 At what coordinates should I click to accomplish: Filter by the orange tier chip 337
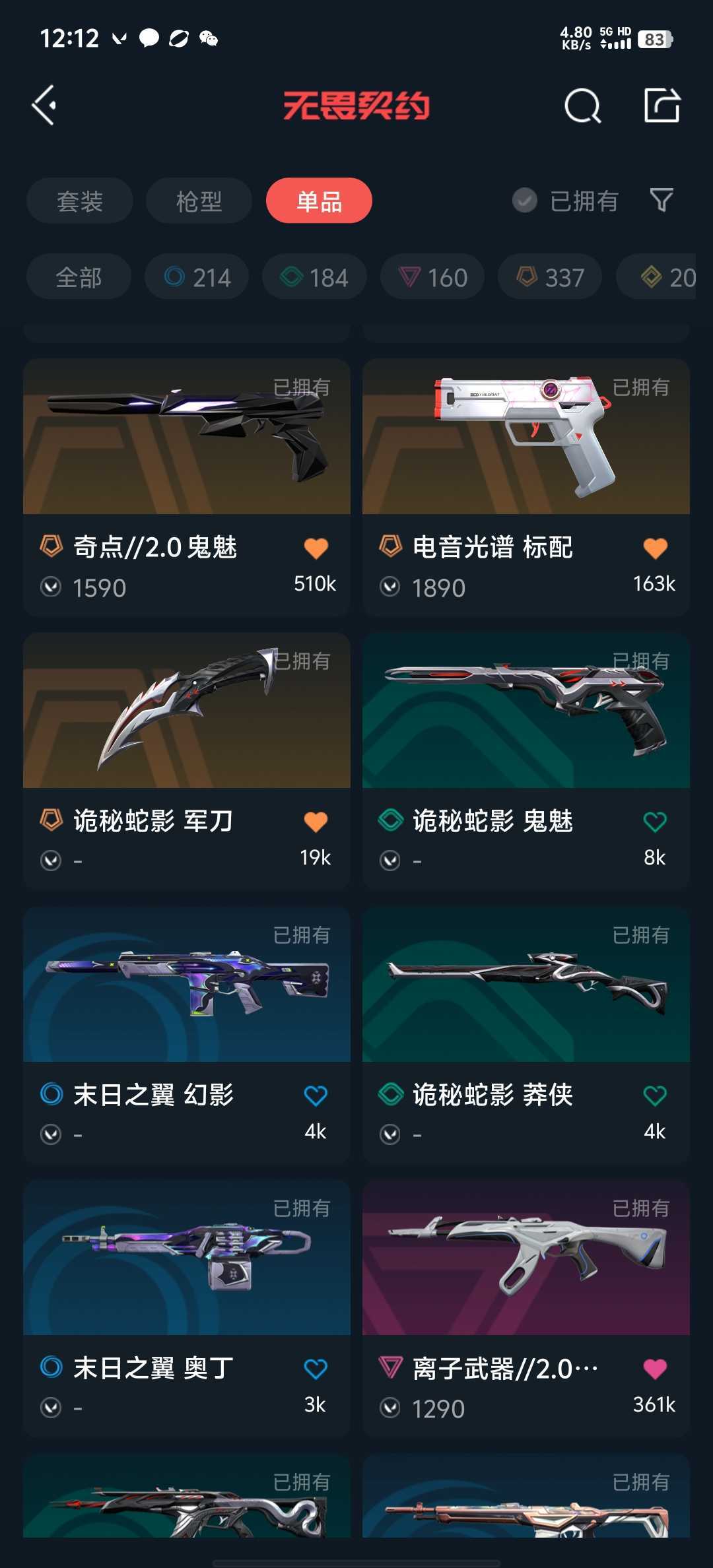[550, 277]
